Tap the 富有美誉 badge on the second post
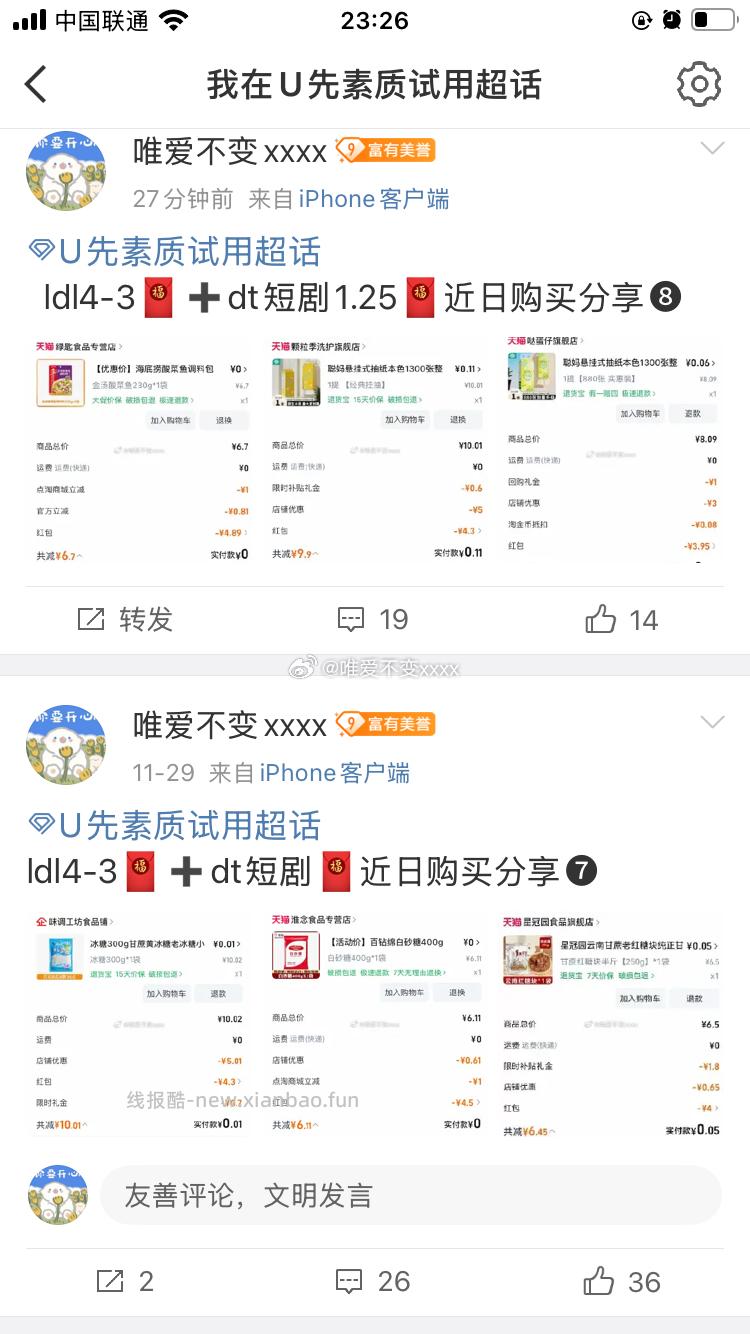Viewport: 750px width, 1334px height. click(390, 723)
